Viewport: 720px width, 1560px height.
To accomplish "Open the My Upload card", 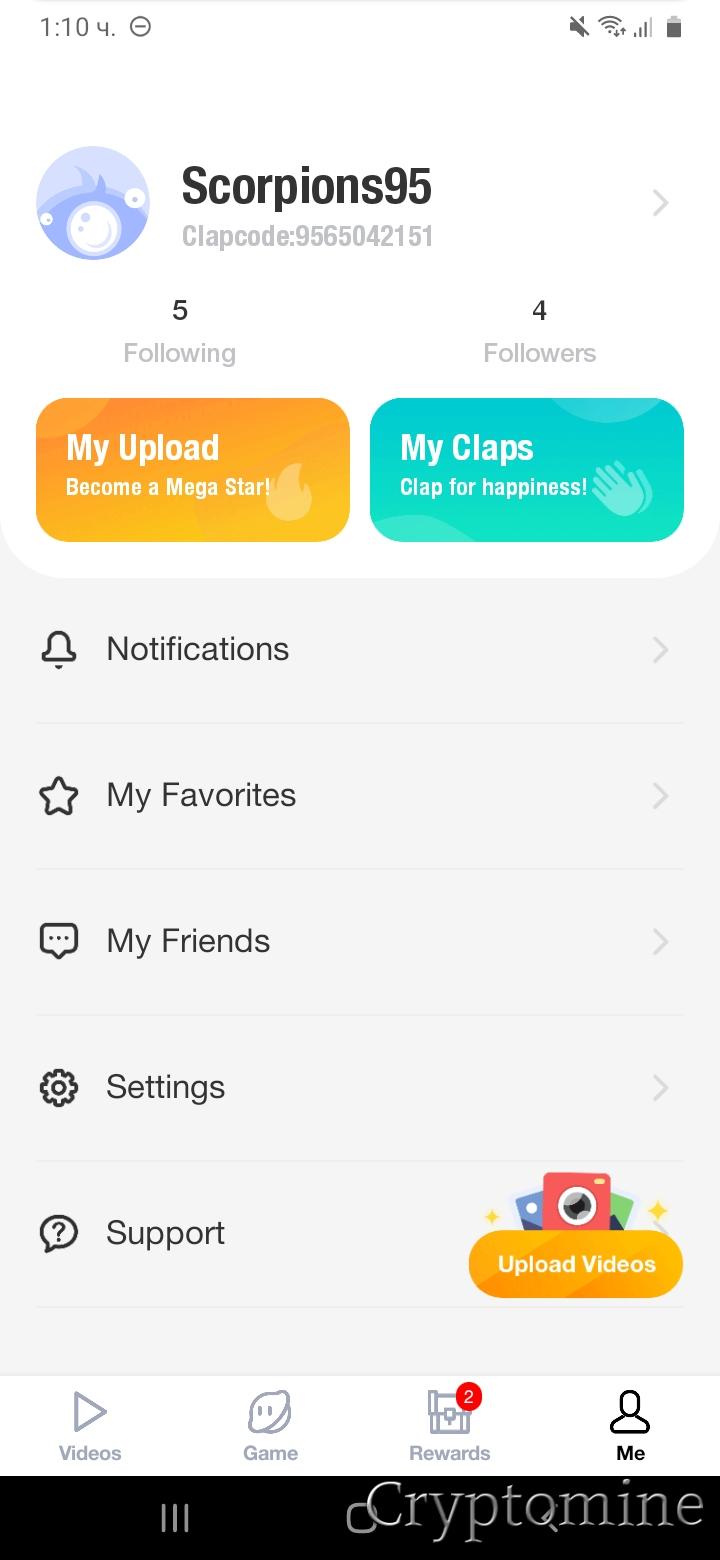I will click(193, 470).
